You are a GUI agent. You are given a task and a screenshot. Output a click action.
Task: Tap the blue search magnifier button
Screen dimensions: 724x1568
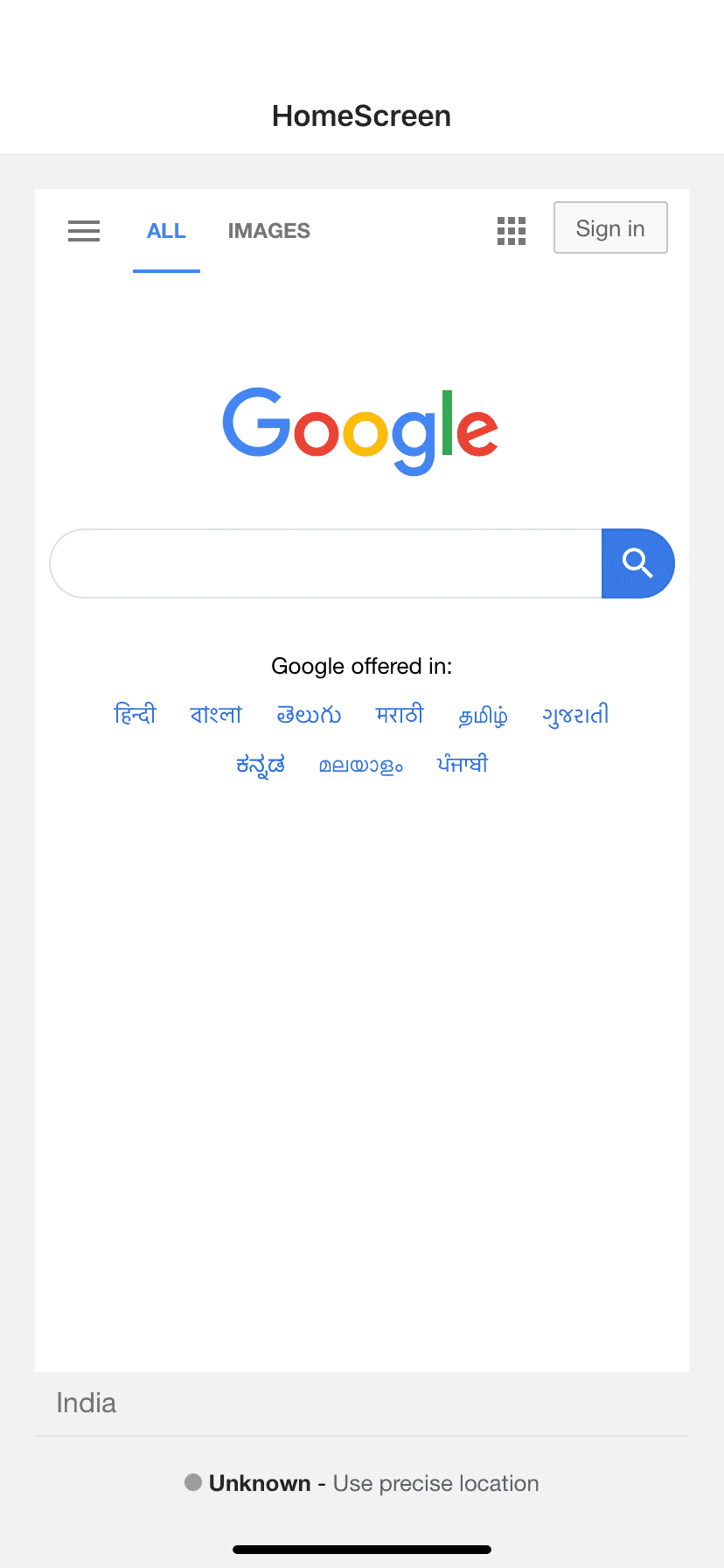tap(637, 563)
